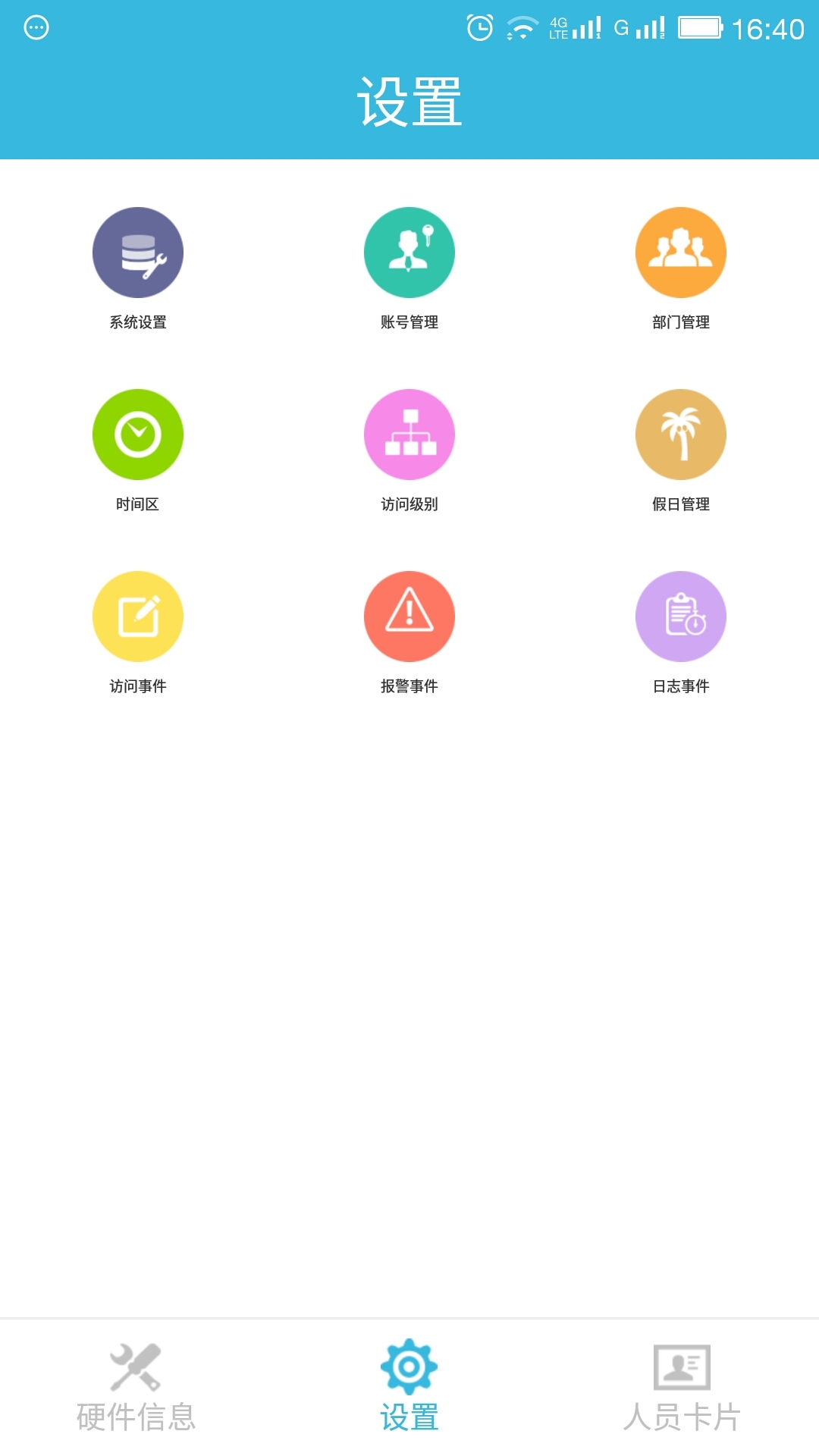Viewport: 819px width, 1456px height.
Task: Tap the 报警事件 (Alarm Events) warning icon
Action: (409, 617)
